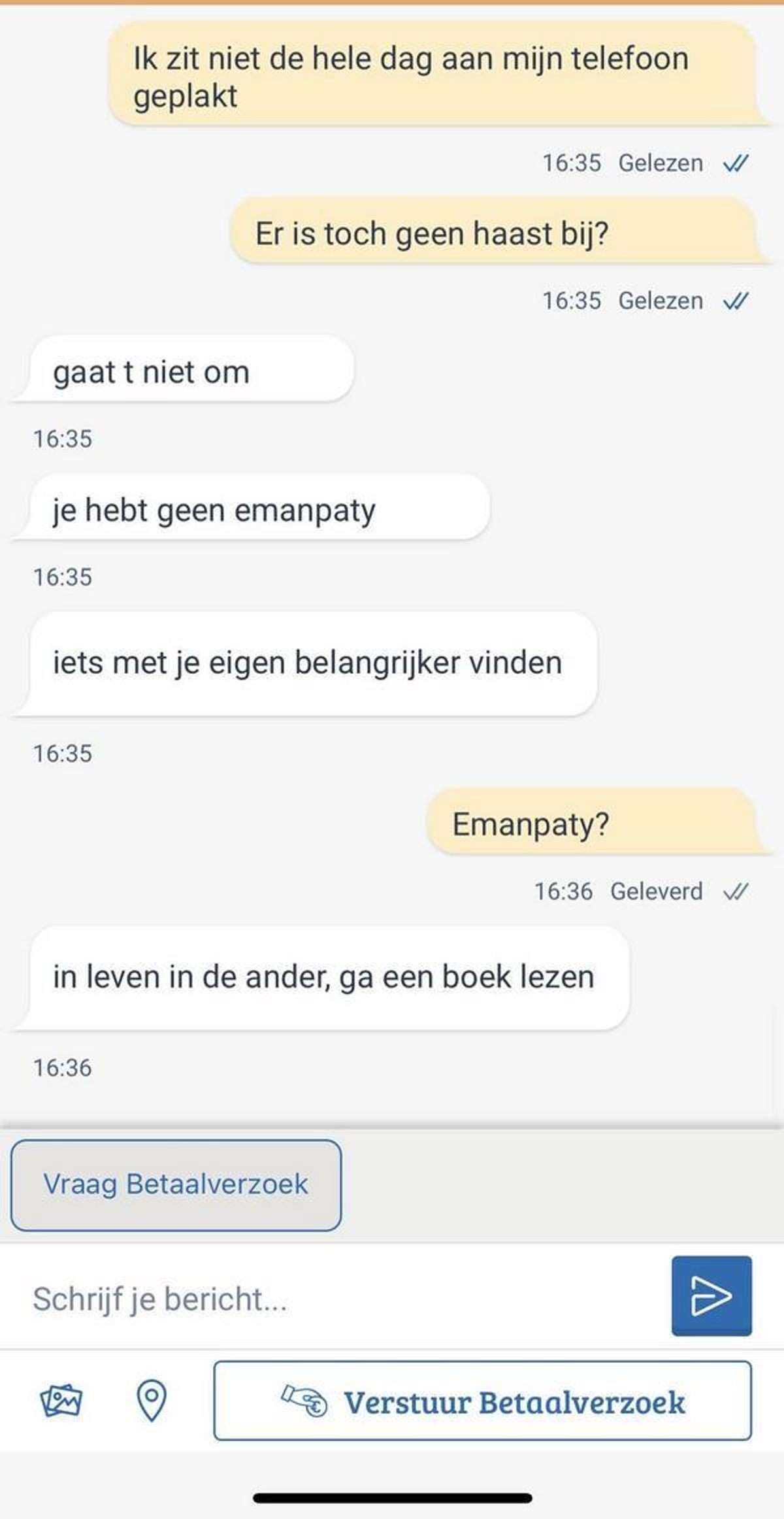
Task: Share a location with the pin icon
Action: tap(151, 1401)
